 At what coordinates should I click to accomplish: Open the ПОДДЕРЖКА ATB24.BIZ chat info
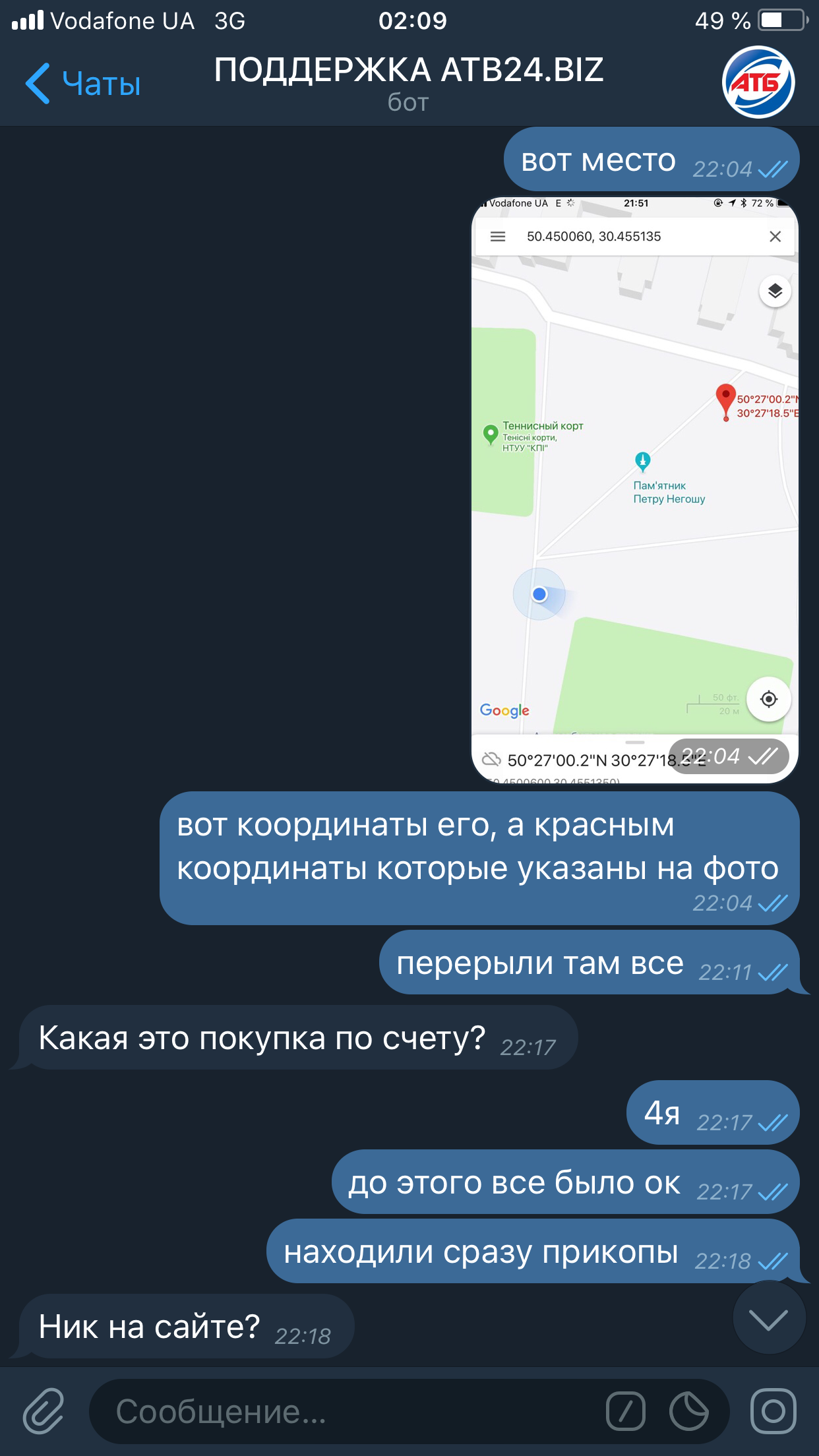[409, 82]
